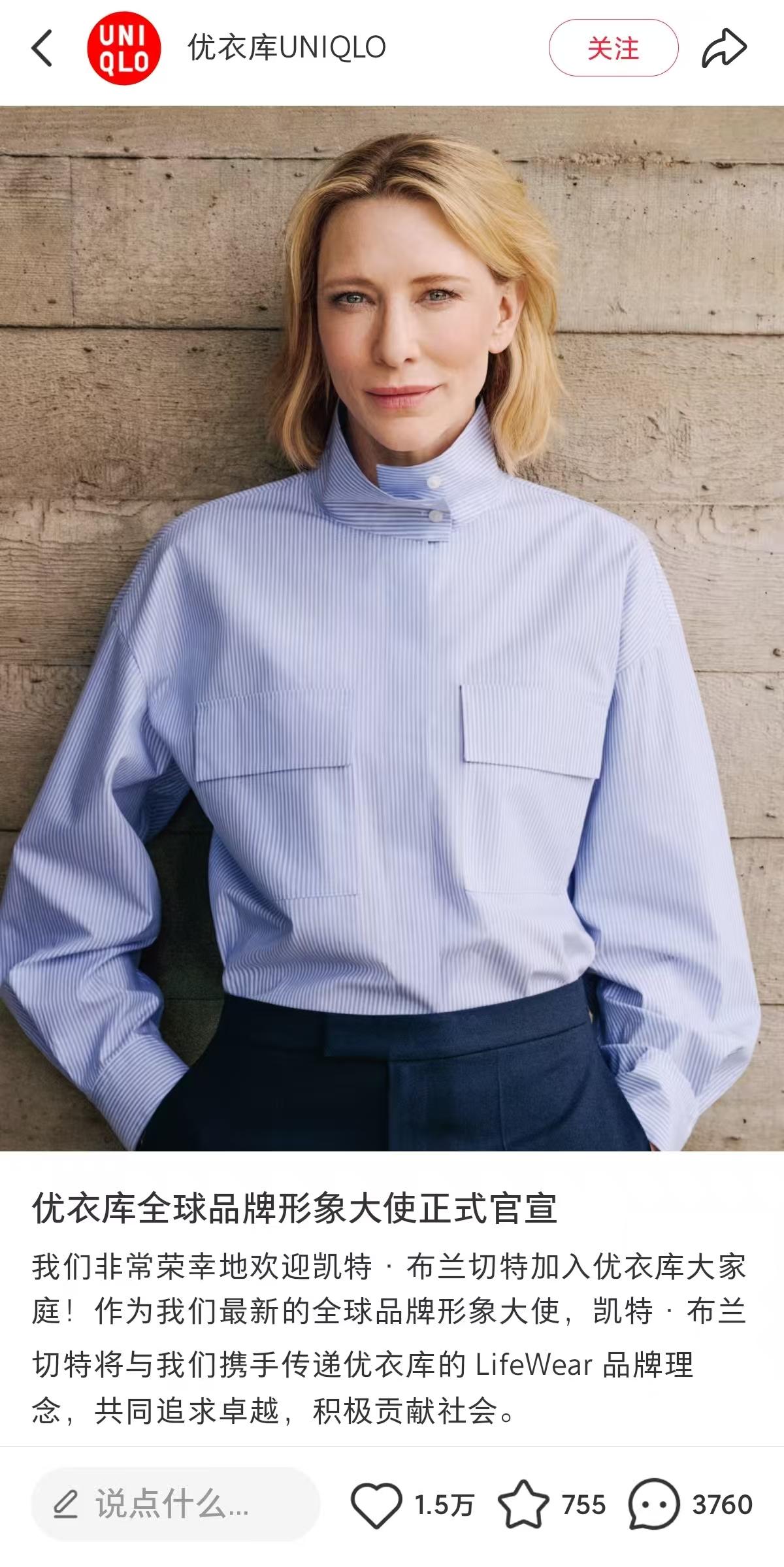This screenshot has width=784, height=1567.
Task: Go back using the top-left arrow
Action: pos(42,48)
